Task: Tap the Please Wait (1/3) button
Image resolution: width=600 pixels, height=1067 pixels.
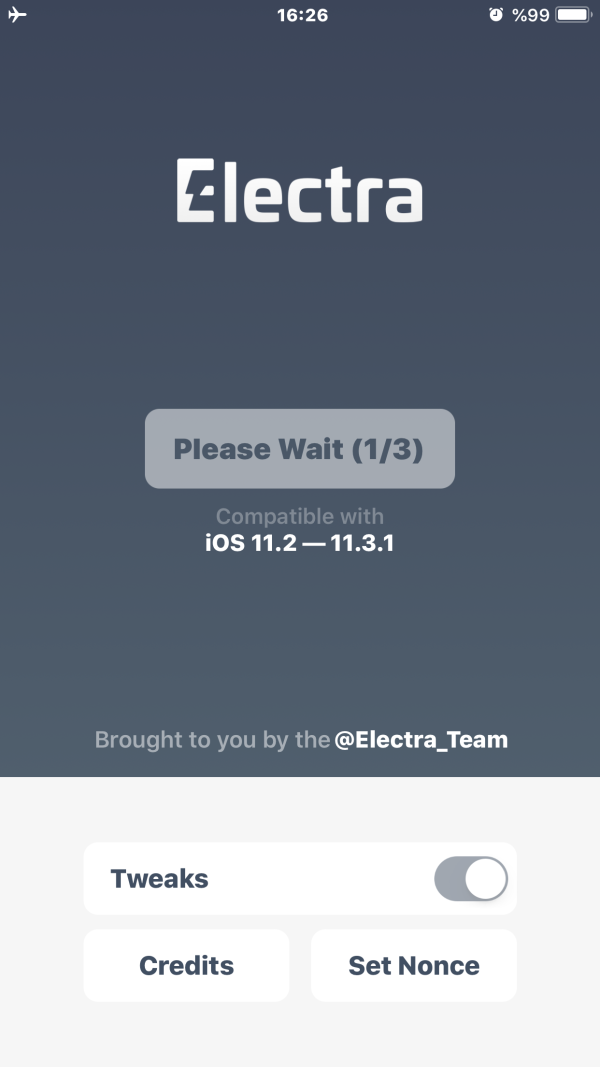Action: pos(299,449)
